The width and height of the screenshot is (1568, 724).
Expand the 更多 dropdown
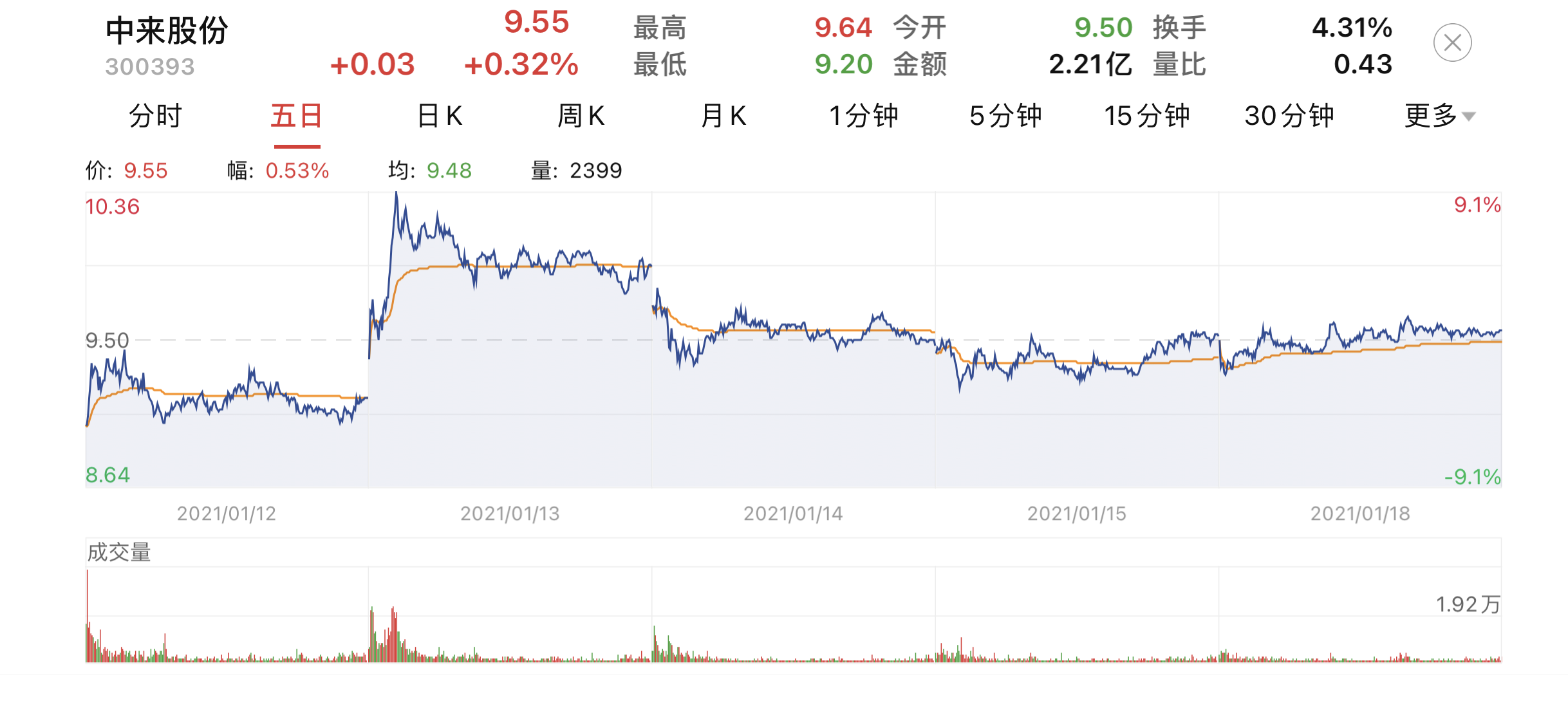point(1439,116)
